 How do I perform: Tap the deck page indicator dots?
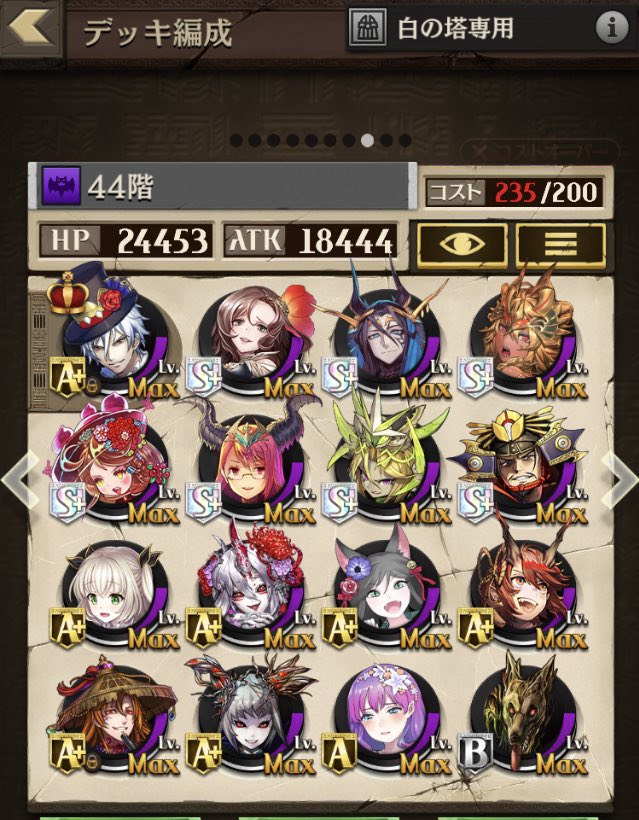click(320, 140)
